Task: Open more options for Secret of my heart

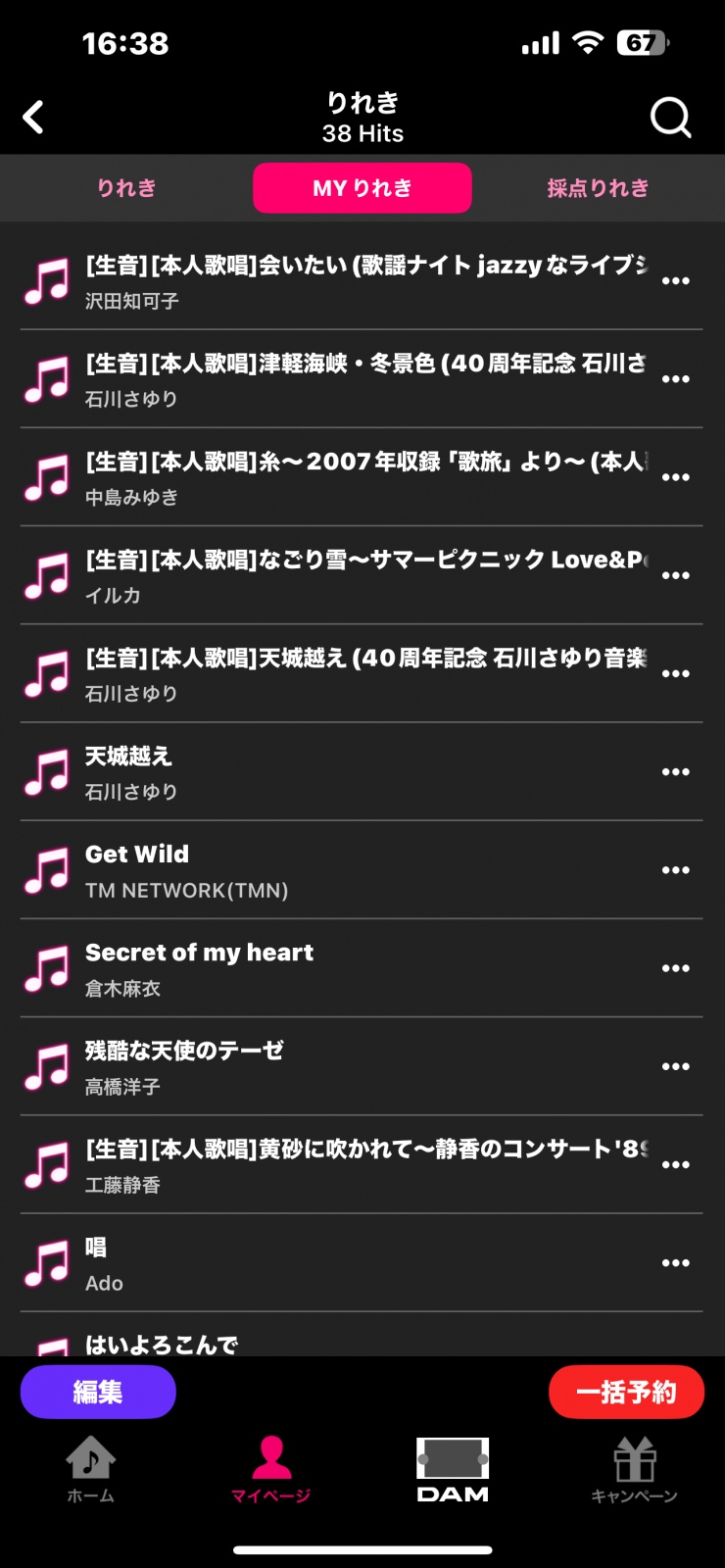Action: (x=675, y=968)
